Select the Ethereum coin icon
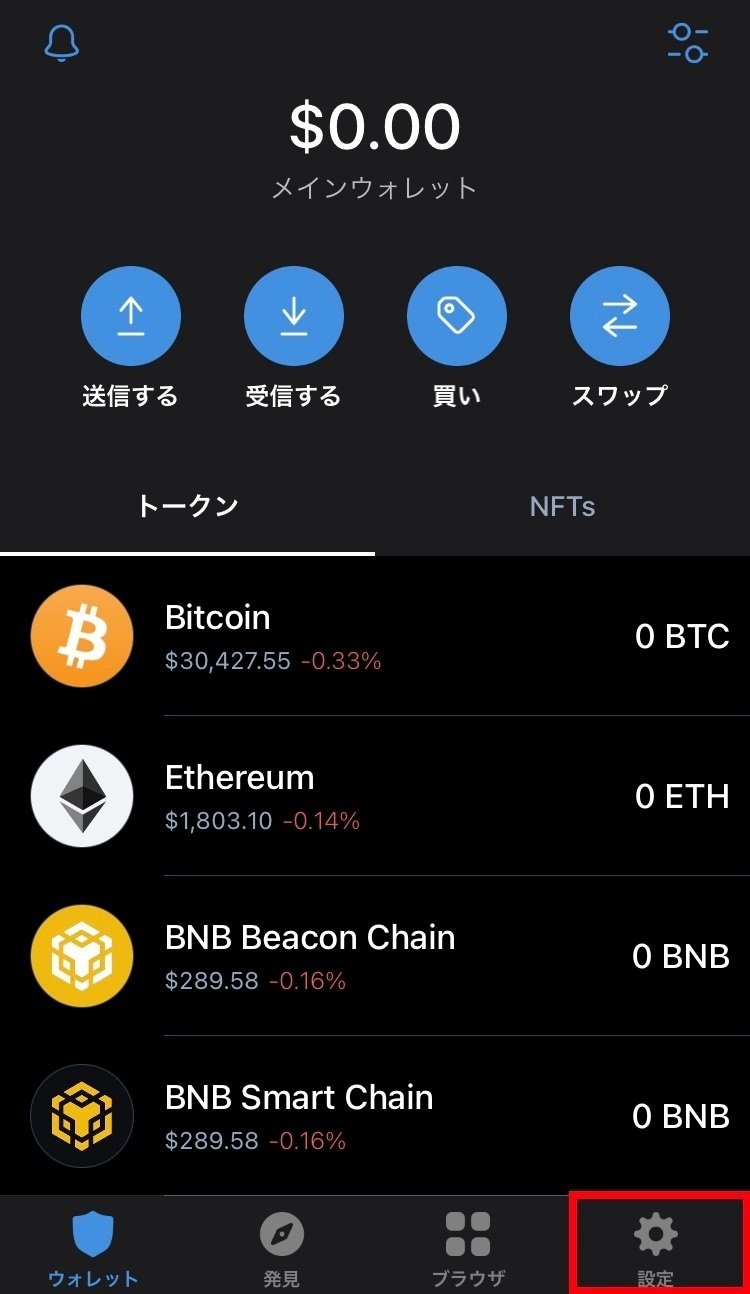 [x=81, y=796]
